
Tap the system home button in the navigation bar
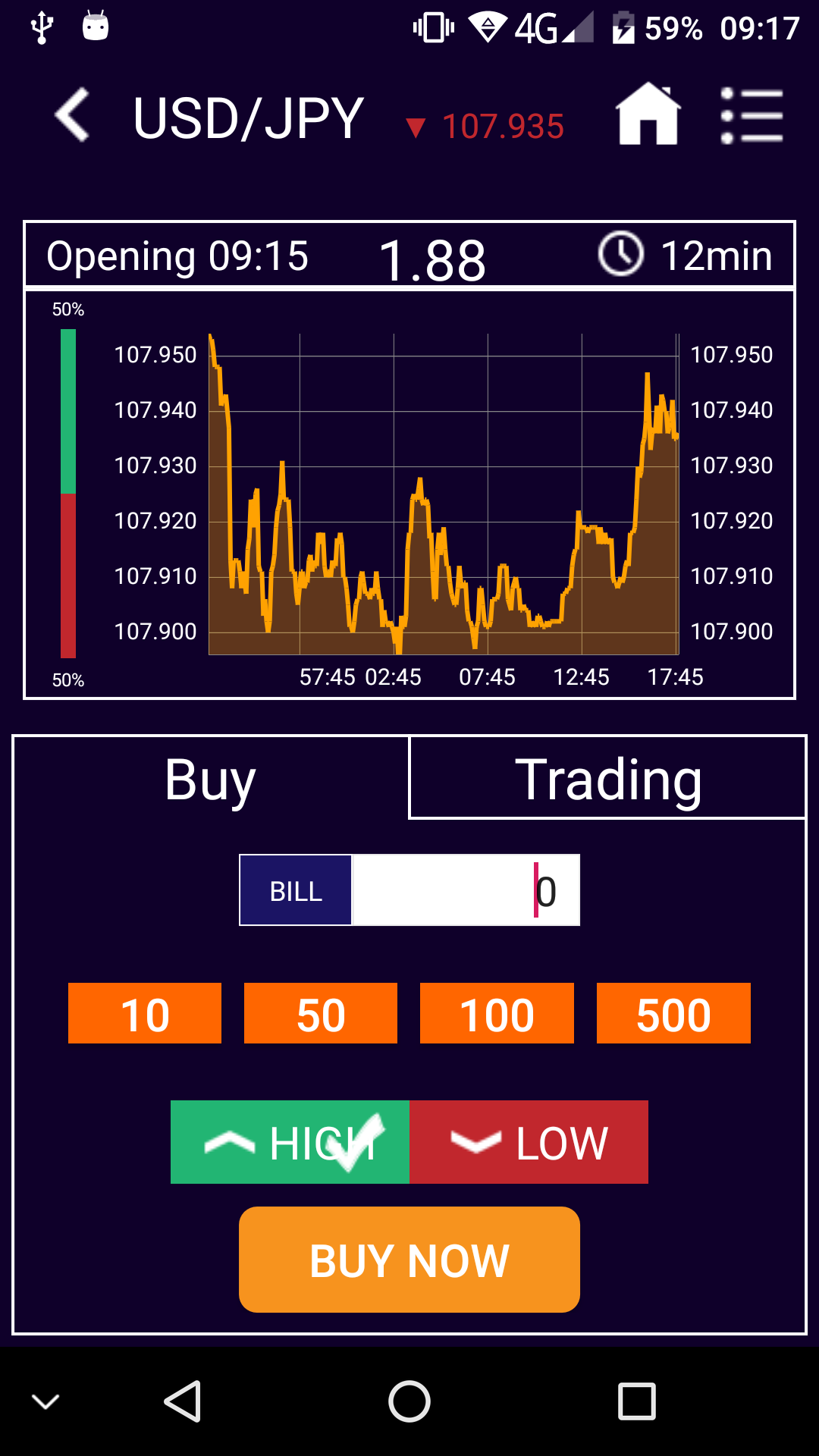tap(409, 1401)
